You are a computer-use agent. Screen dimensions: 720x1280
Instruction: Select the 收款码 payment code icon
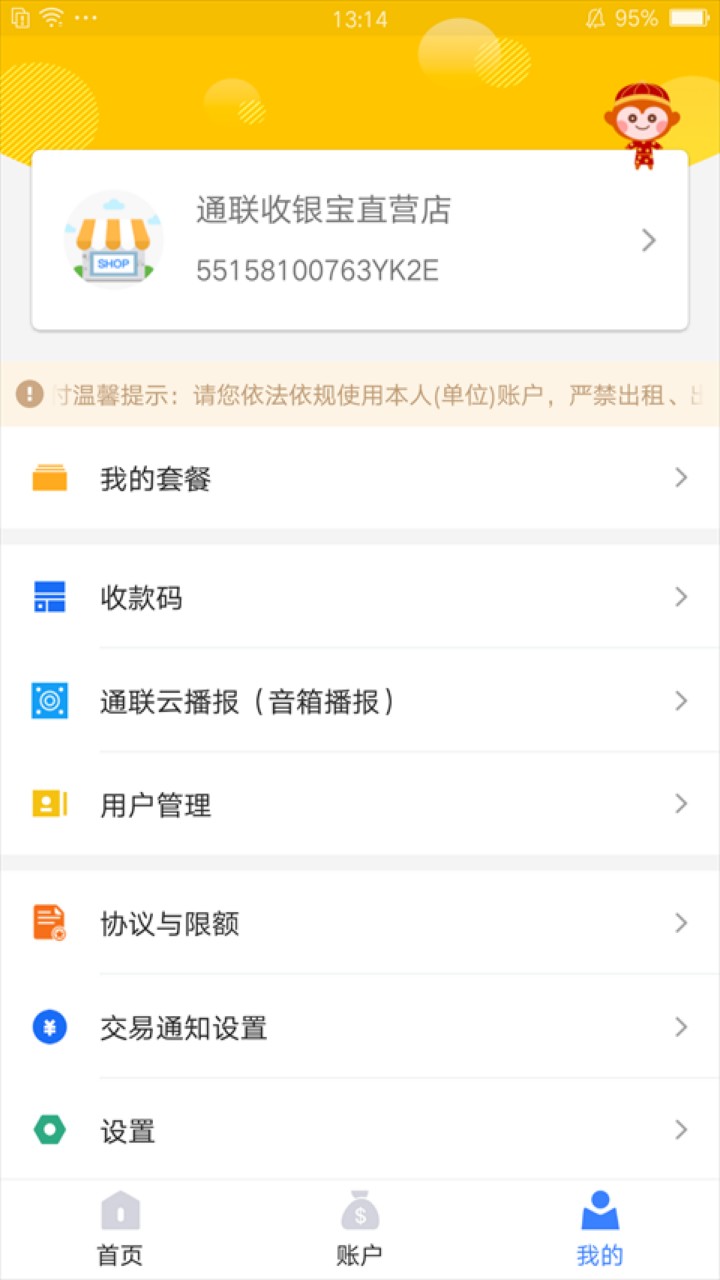(x=49, y=597)
